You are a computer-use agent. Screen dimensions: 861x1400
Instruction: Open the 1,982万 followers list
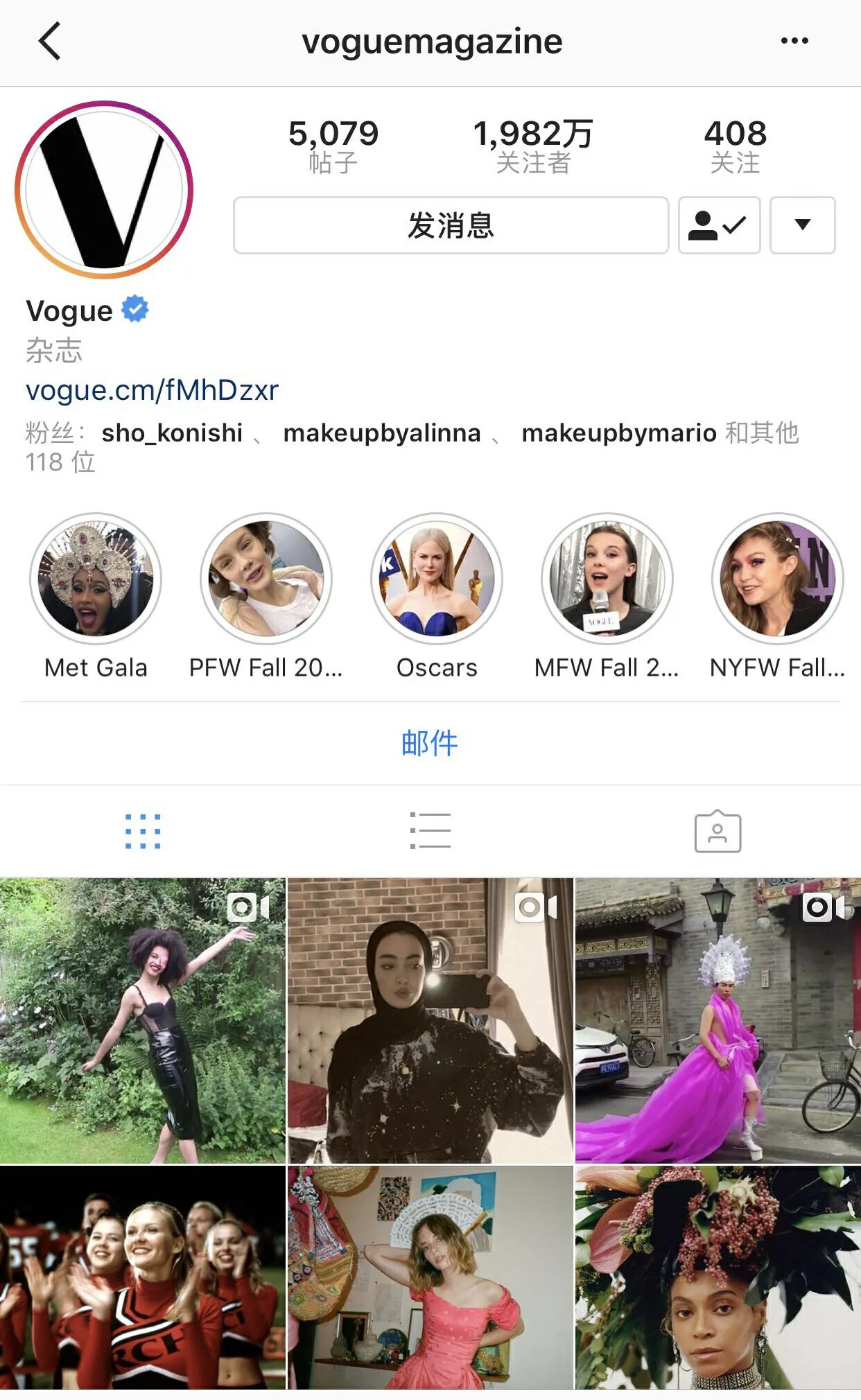[x=532, y=146]
